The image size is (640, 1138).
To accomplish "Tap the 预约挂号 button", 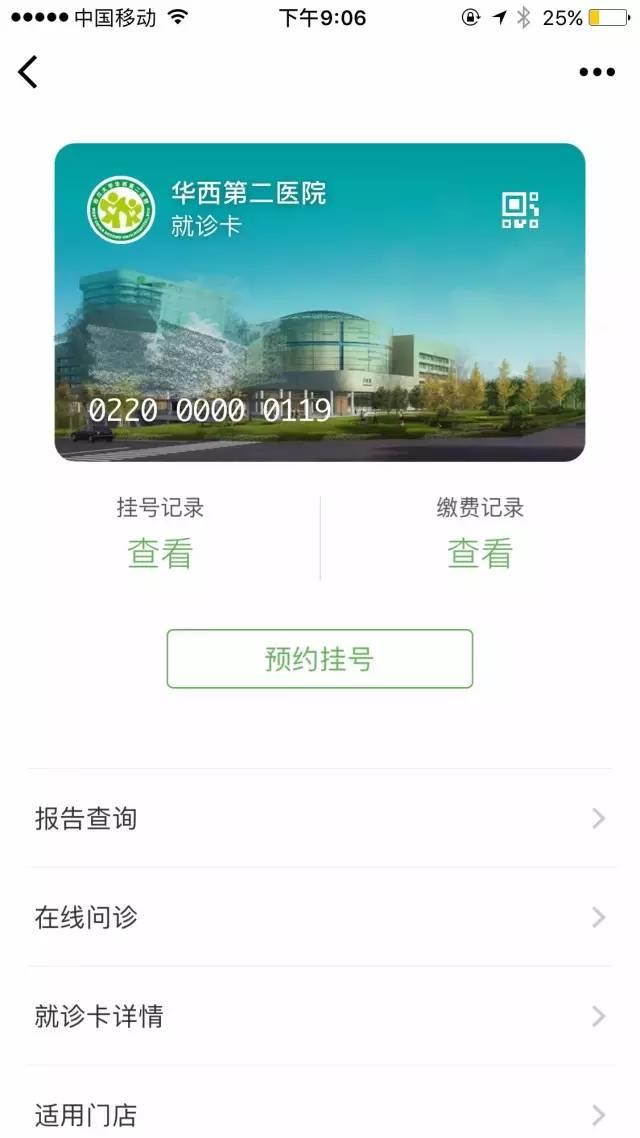I will click(x=320, y=659).
